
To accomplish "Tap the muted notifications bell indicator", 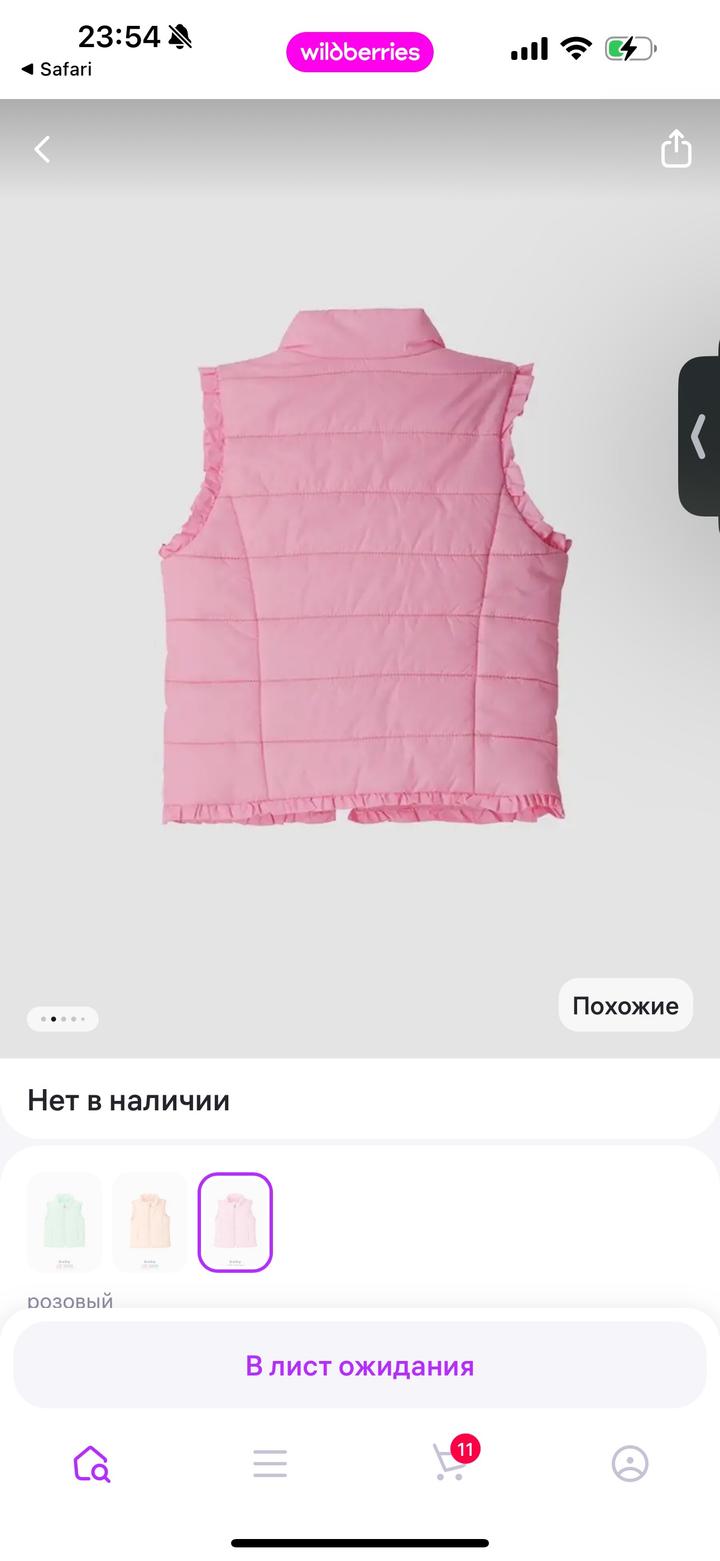I will point(182,34).
